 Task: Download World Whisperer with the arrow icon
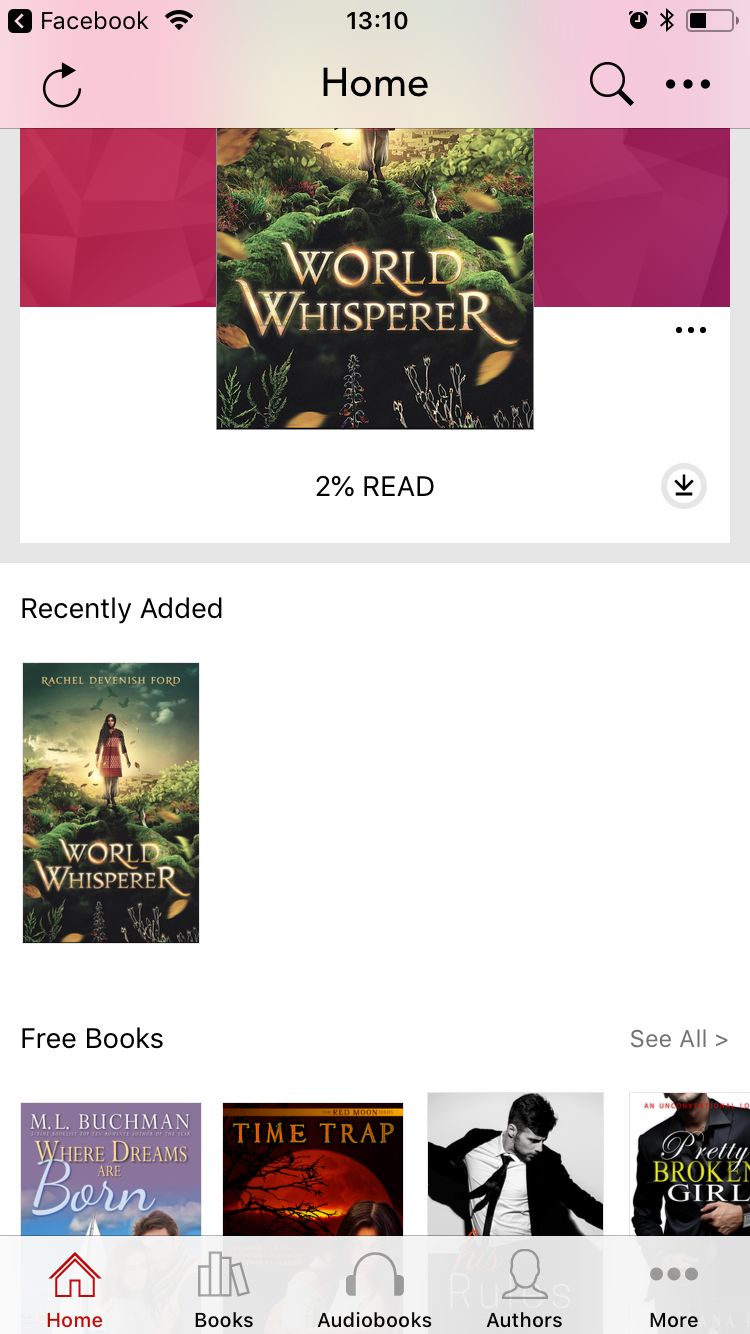[x=684, y=486]
